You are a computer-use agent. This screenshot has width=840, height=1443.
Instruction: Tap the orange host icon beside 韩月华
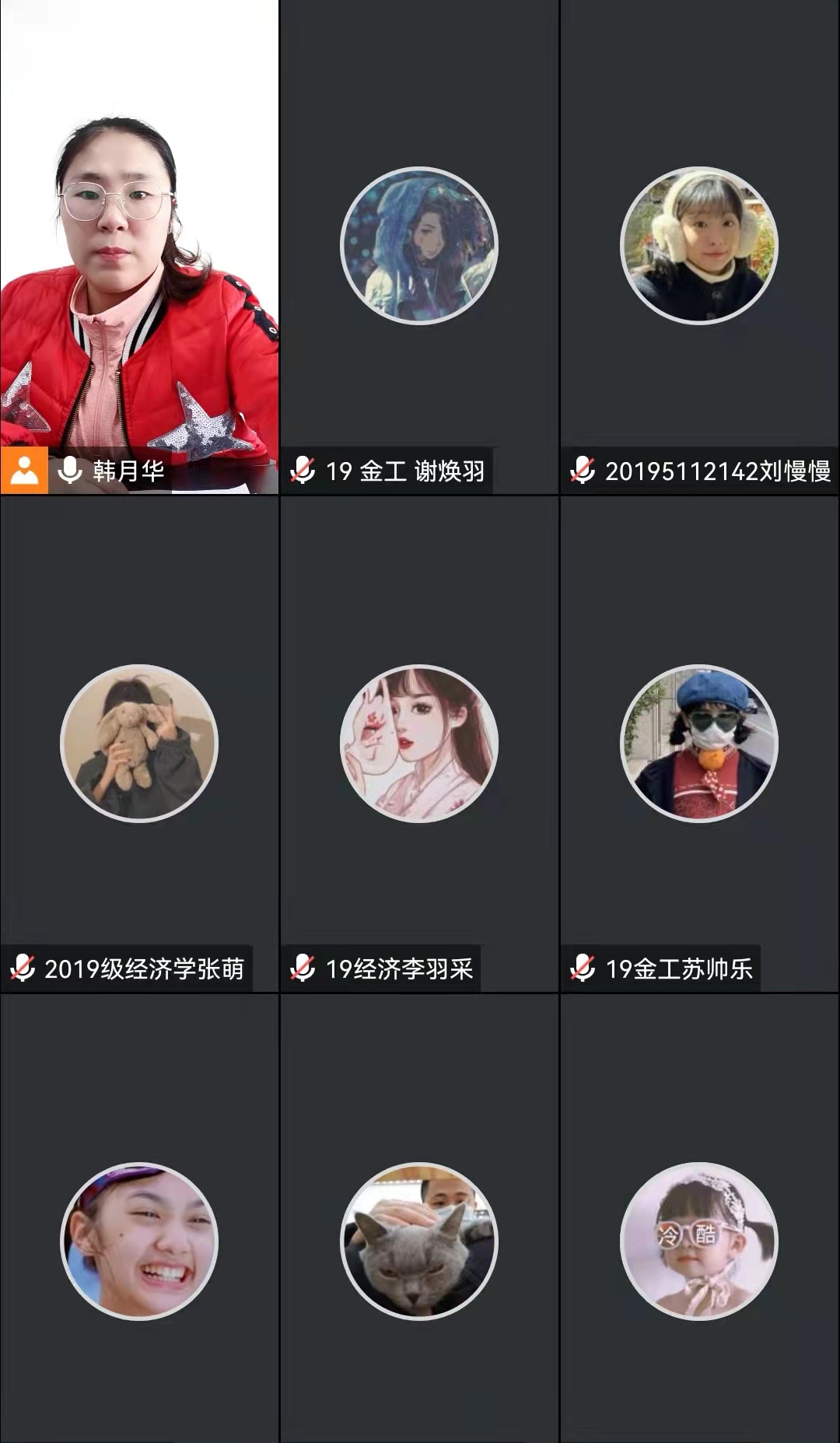point(24,471)
